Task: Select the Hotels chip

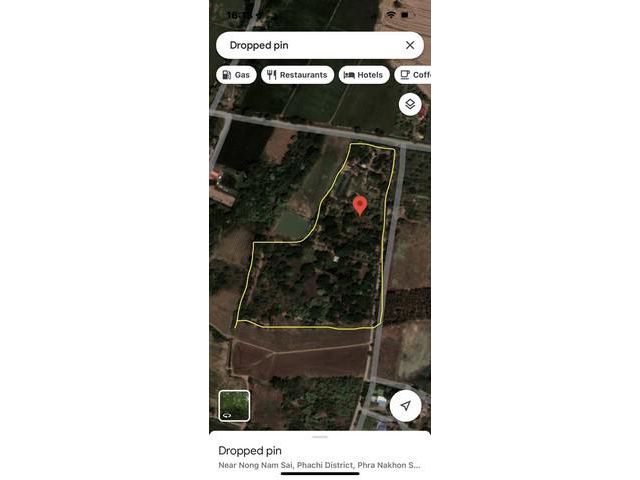Action: click(x=364, y=75)
